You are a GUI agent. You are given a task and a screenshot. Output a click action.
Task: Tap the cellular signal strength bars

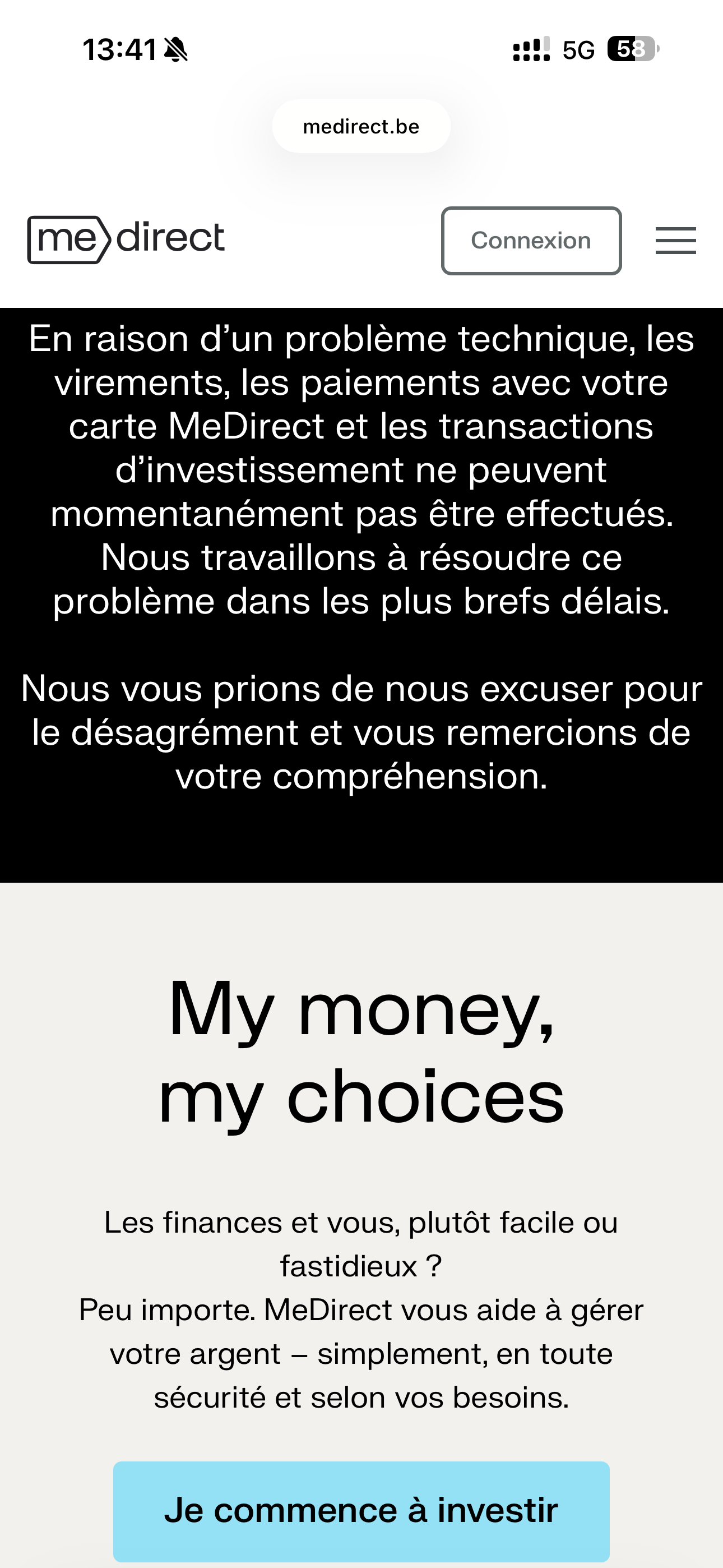[531, 50]
